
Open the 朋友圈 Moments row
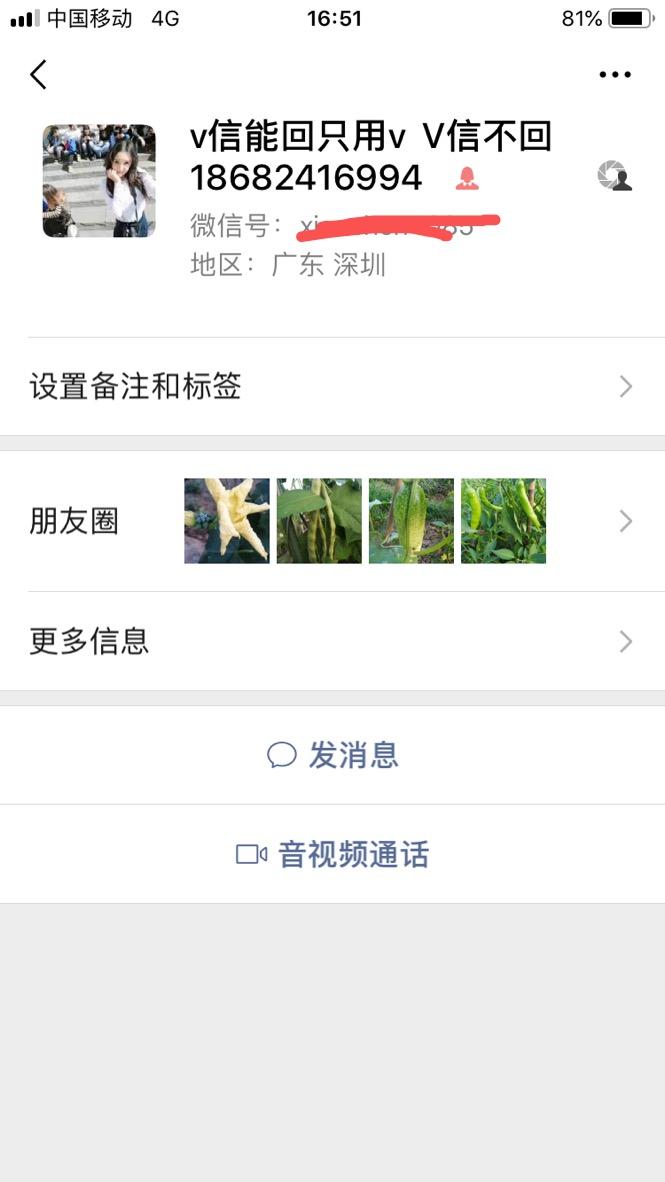pos(332,521)
